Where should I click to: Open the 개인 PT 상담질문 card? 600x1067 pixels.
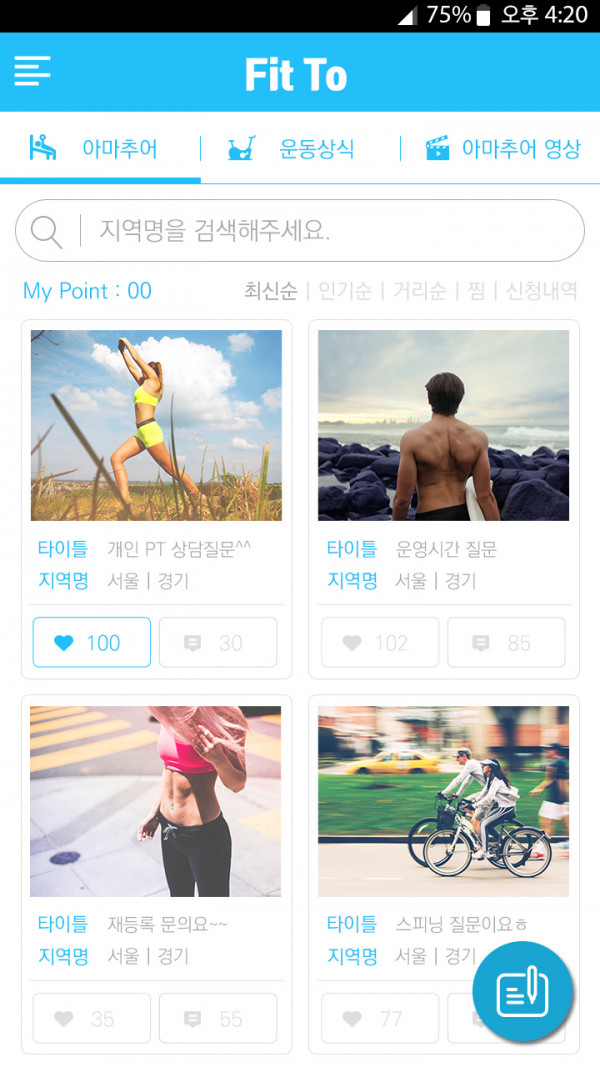point(156,426)
